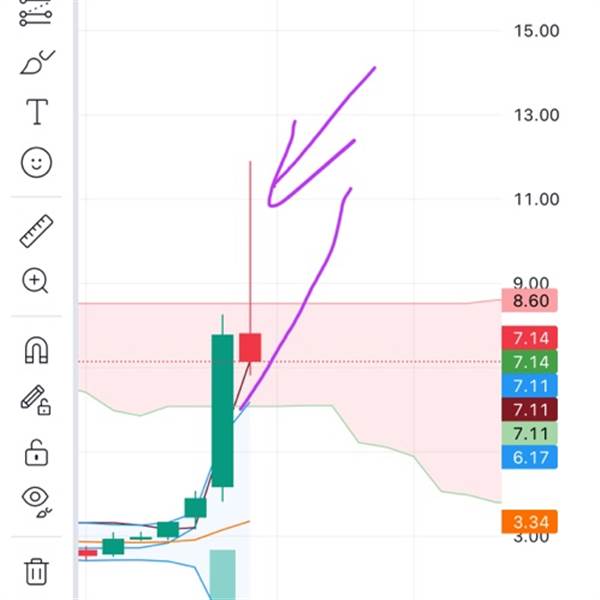Screen dimensions: 600x600
Task: Delete drawings with the trash icon
Action: pyautogui.click(x=36, y=572)
